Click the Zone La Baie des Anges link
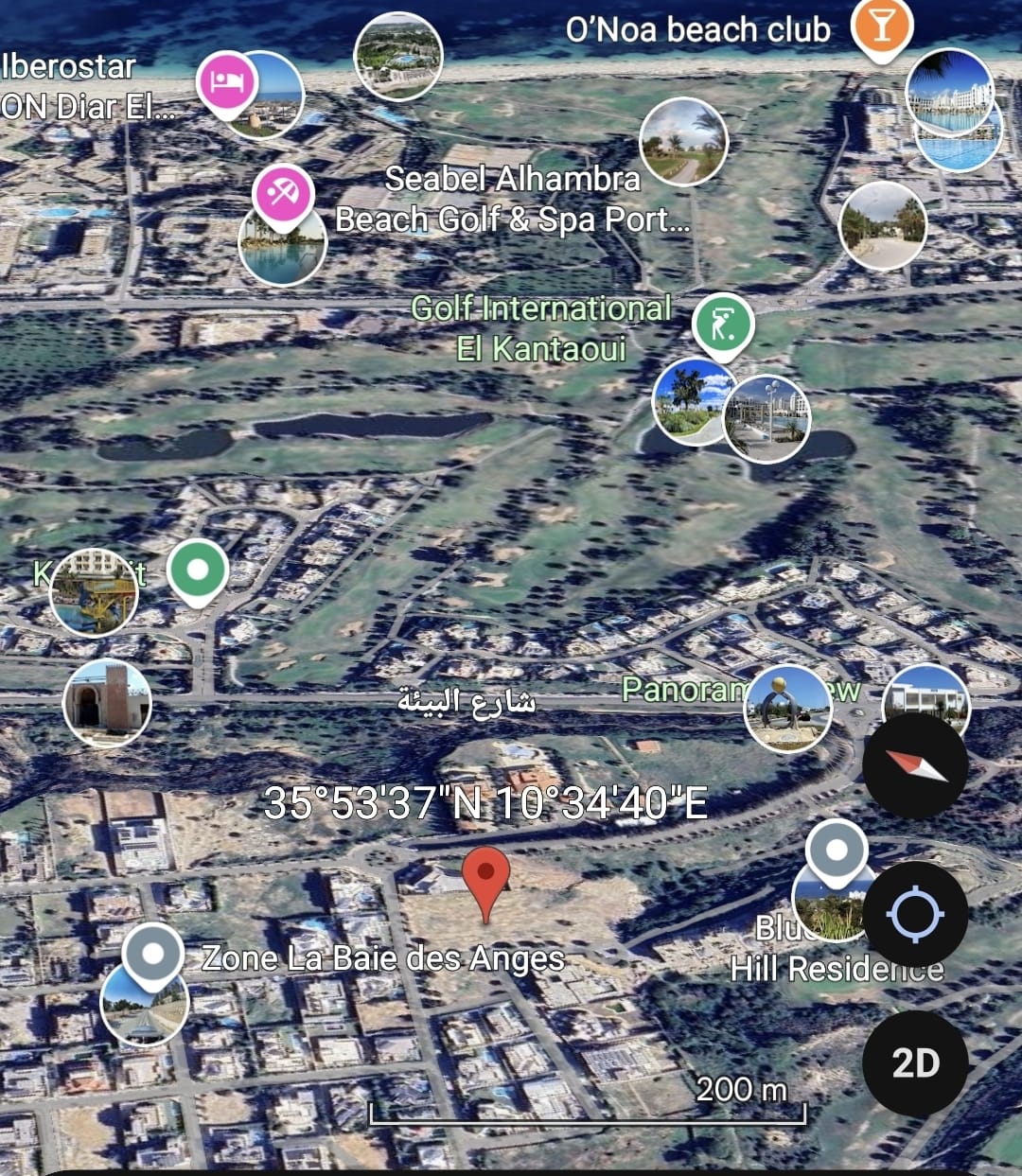This screenshot has width=1022, height=1176. coord(382,958)
